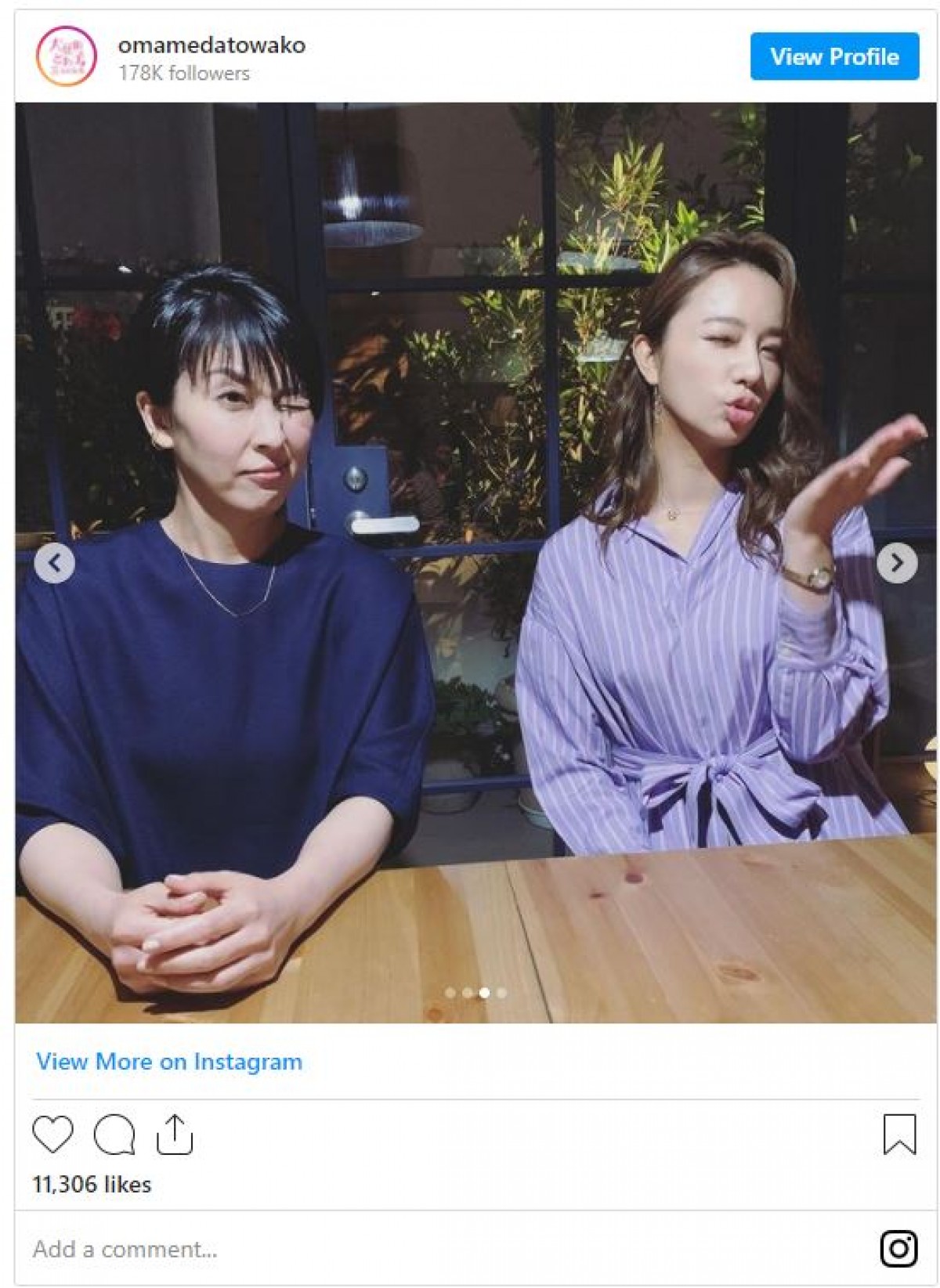Tap the View Profile button

[833, 56]
